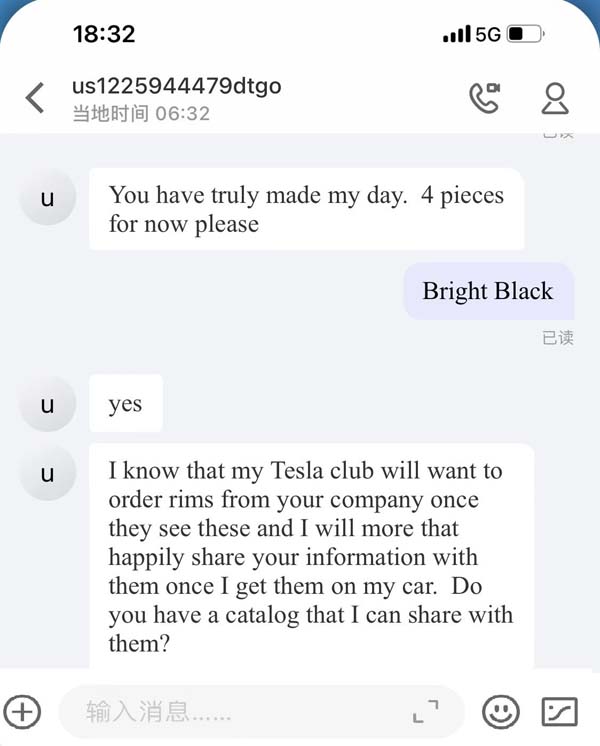This screenshot has height=746, width=600.
Task: Open the contact profile icon
Action: 554,98
